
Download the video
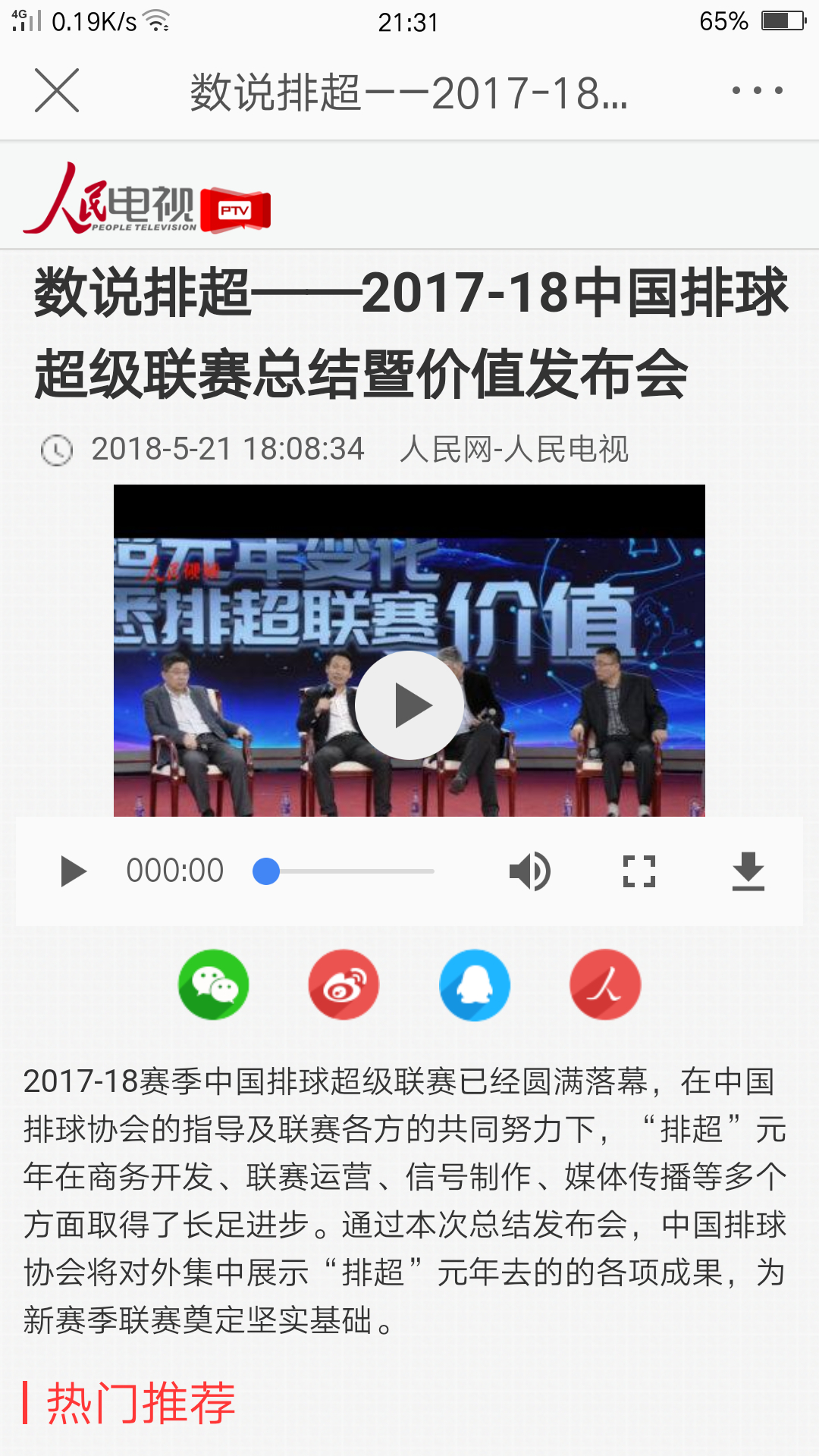pos(748,871)
